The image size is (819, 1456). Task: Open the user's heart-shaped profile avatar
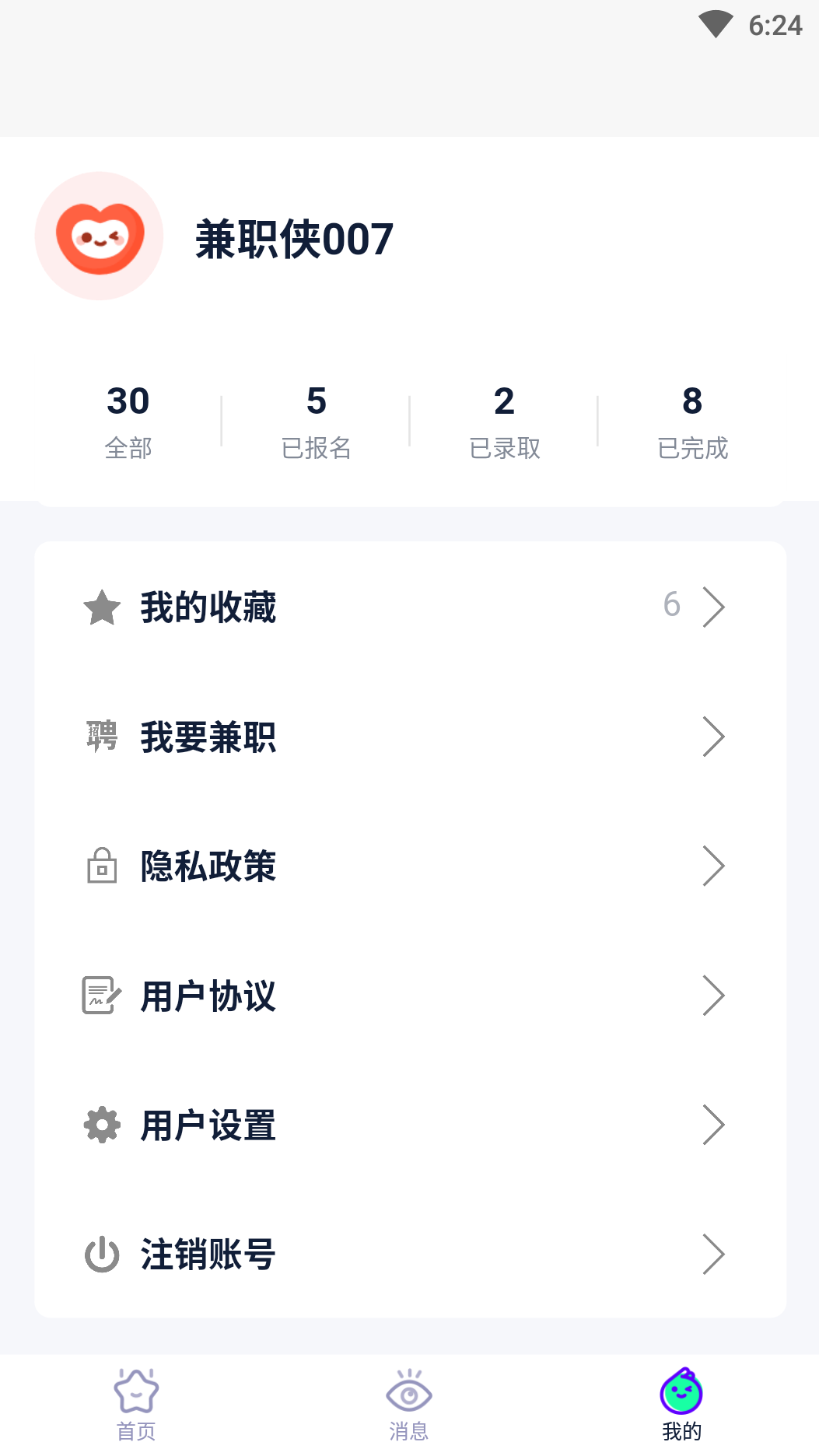[98, 236]
